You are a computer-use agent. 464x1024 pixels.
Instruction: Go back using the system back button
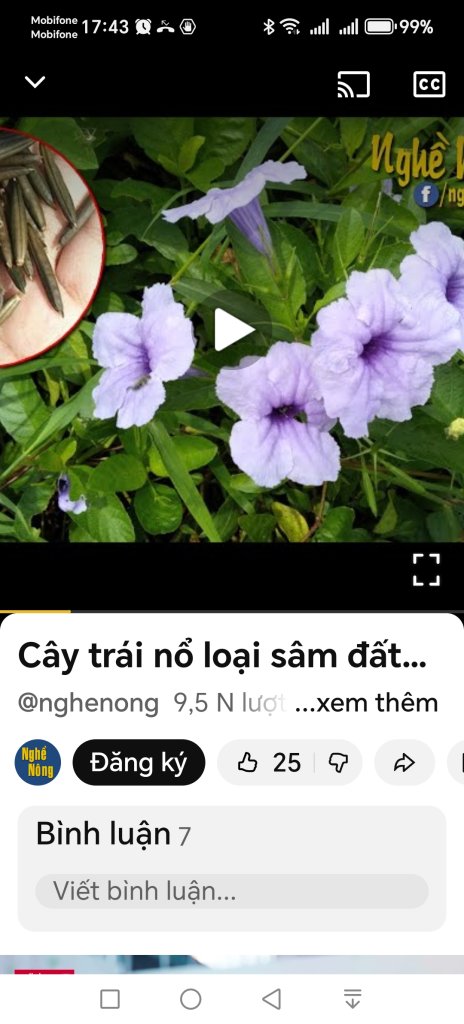(271, 999)
